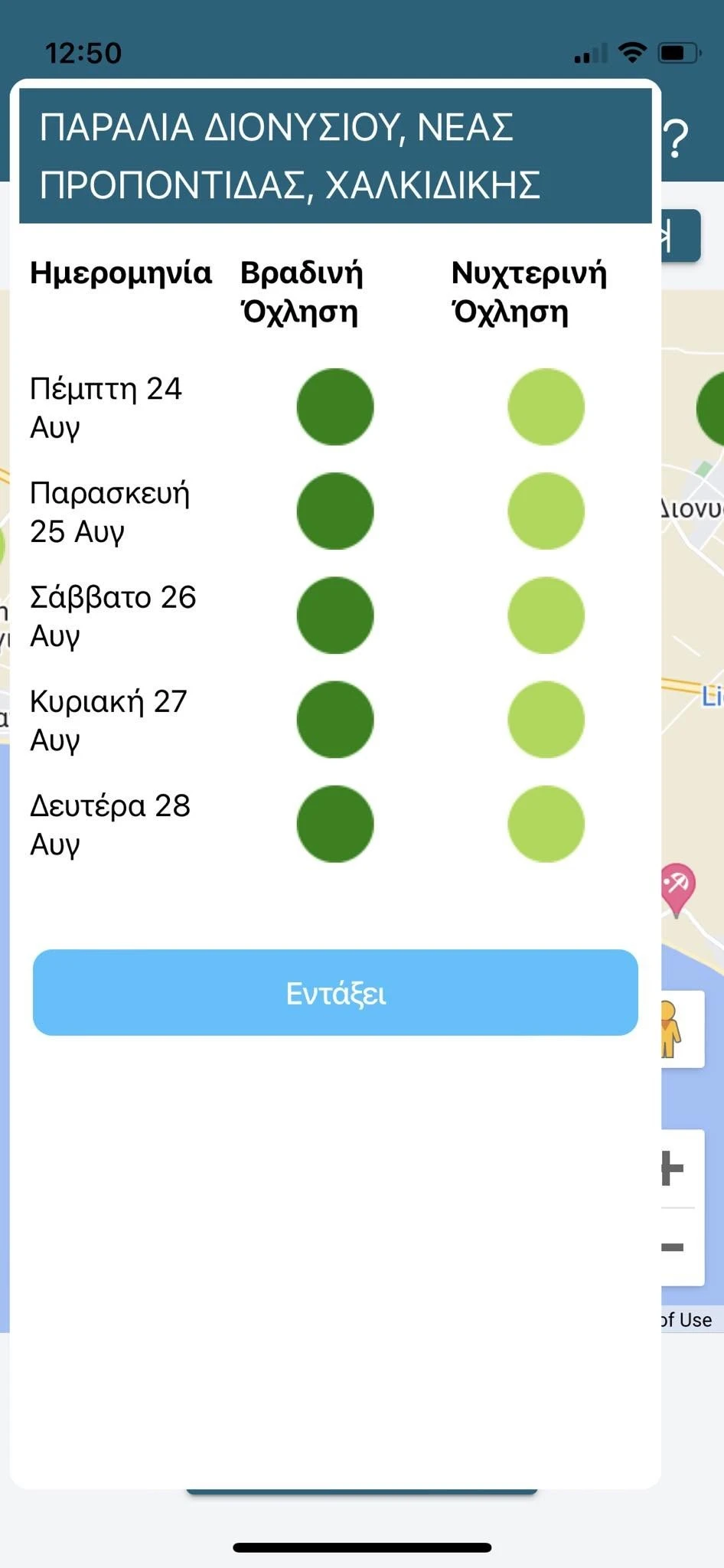Screen dimensions: 724x1568
Task: Tap the cellular signal strength icon
Action: tap(589, 52)
